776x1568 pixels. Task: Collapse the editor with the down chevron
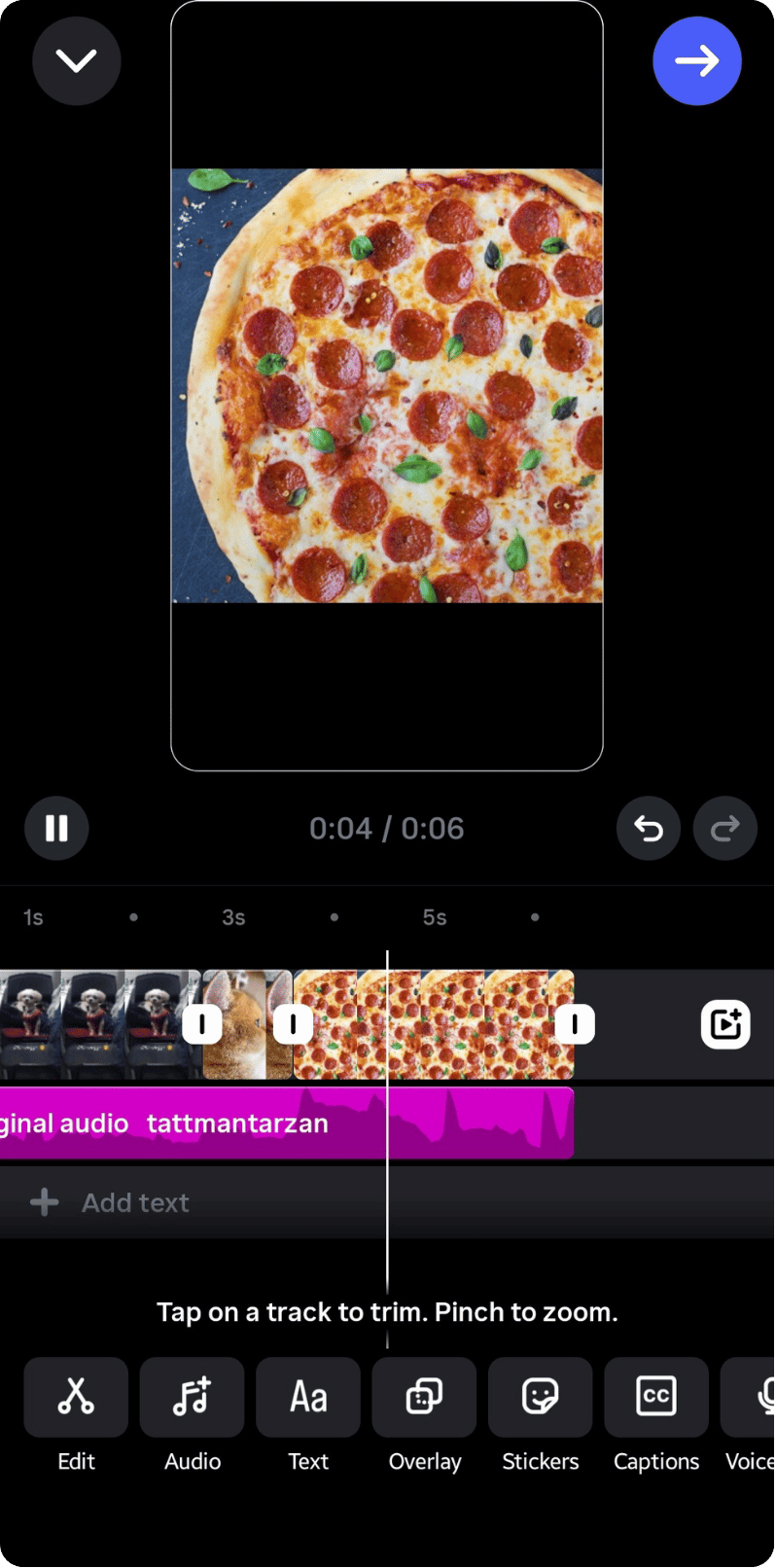(x=76, y=60)
